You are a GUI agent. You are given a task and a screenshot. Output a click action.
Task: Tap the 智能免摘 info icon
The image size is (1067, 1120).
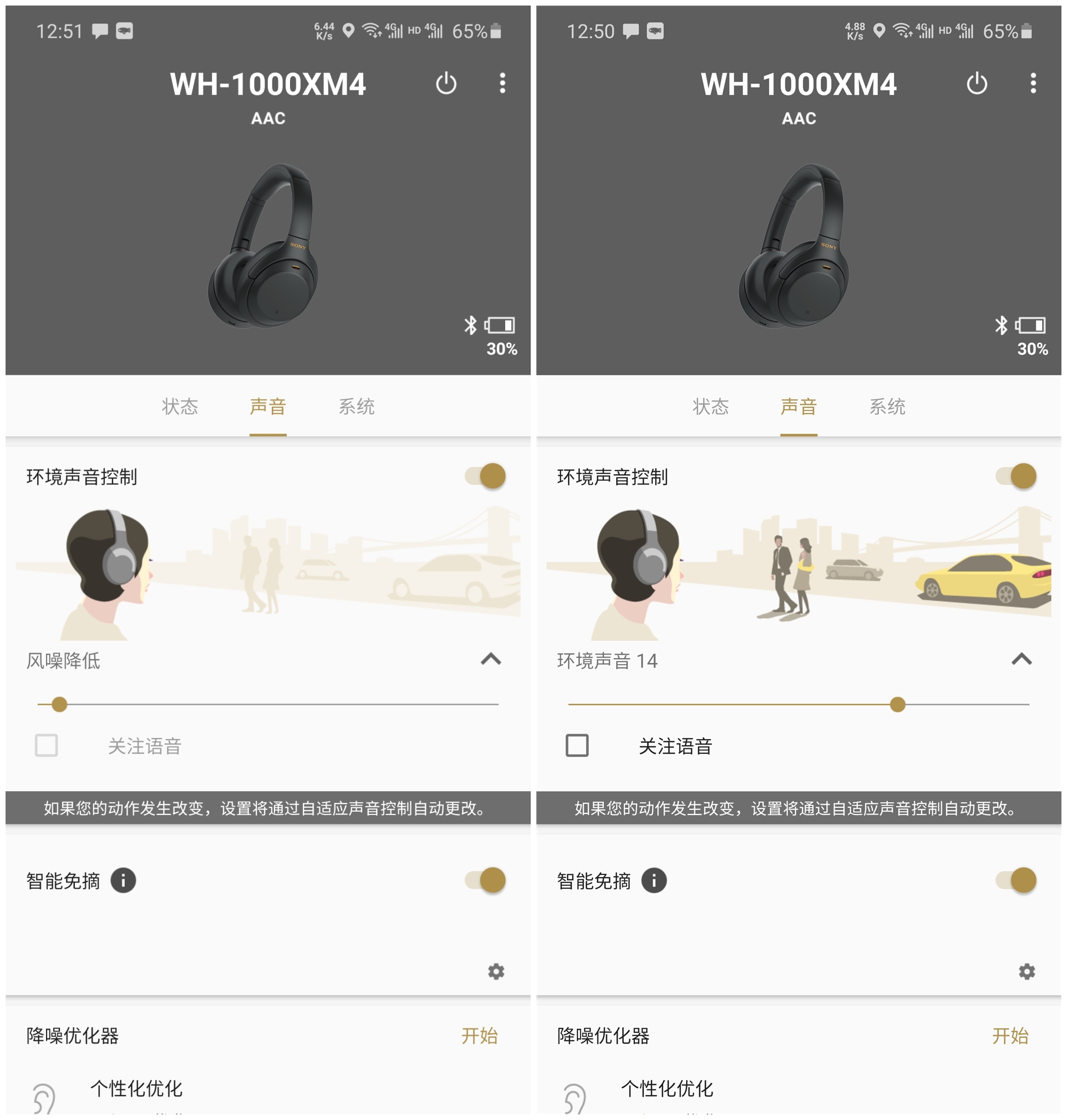pyautogui.click(x=123, y=880)
